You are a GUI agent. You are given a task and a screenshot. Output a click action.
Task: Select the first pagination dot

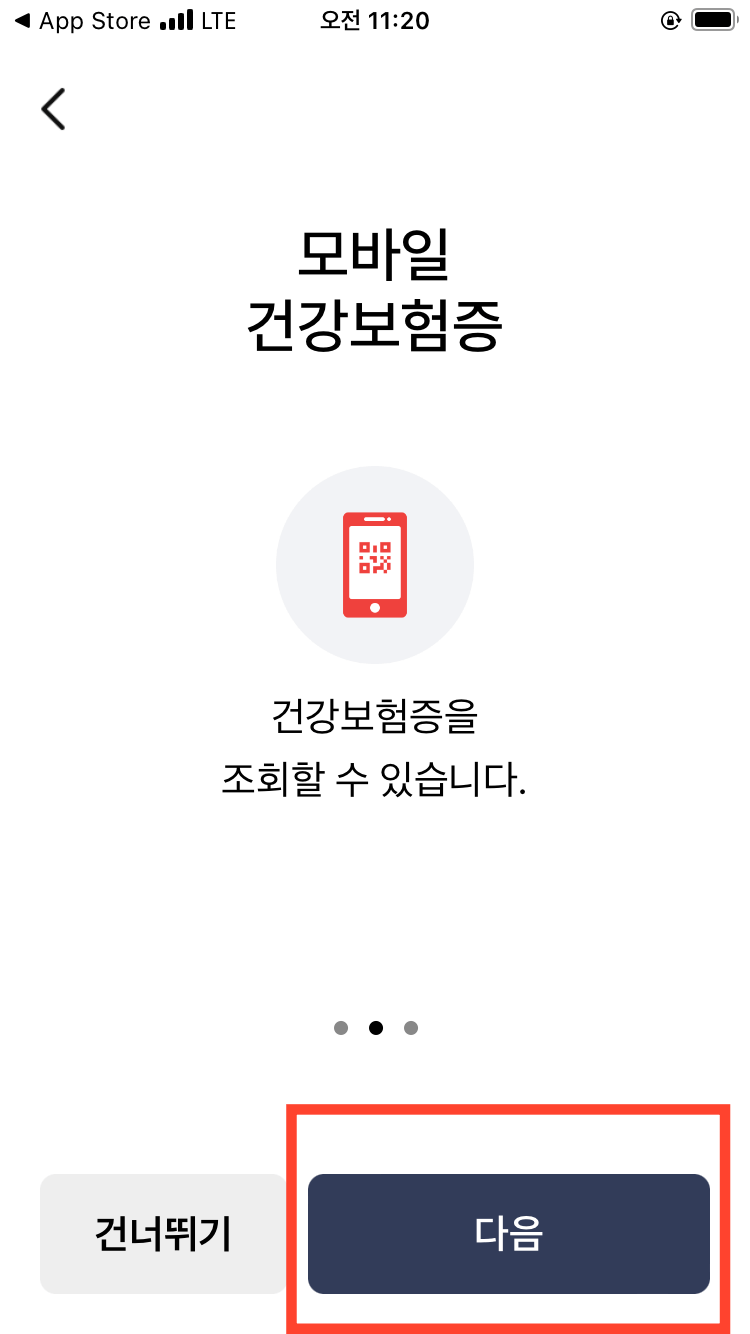point(341,1027)
